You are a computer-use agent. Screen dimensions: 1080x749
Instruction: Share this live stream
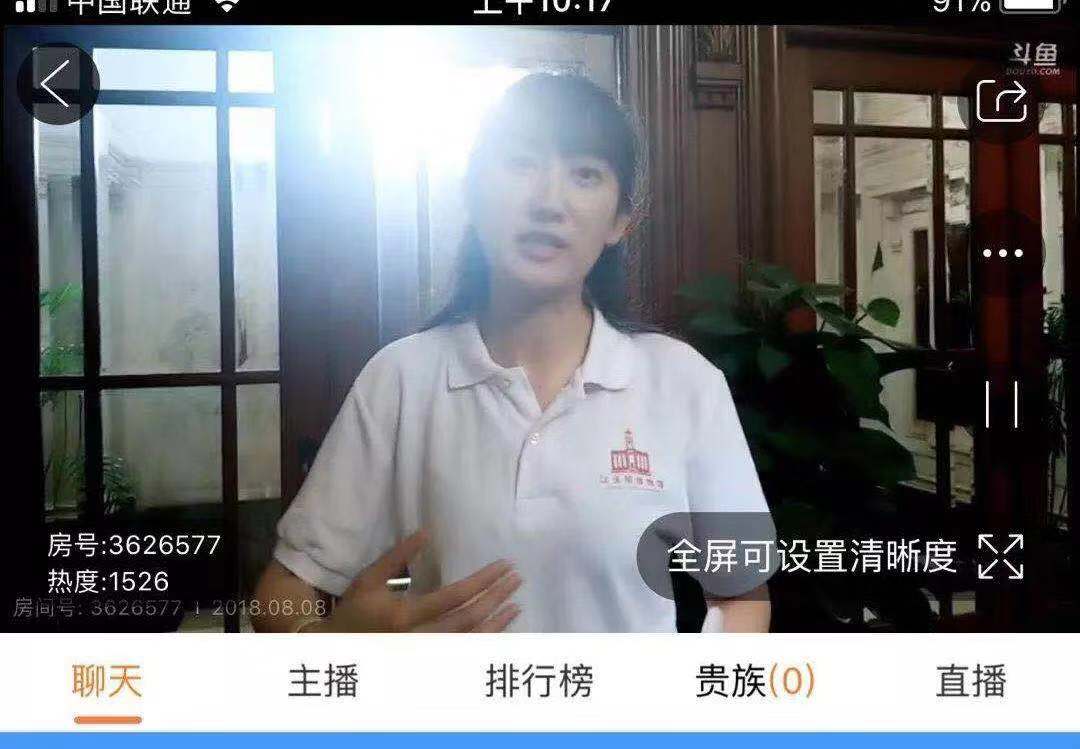click(1001, 101)
